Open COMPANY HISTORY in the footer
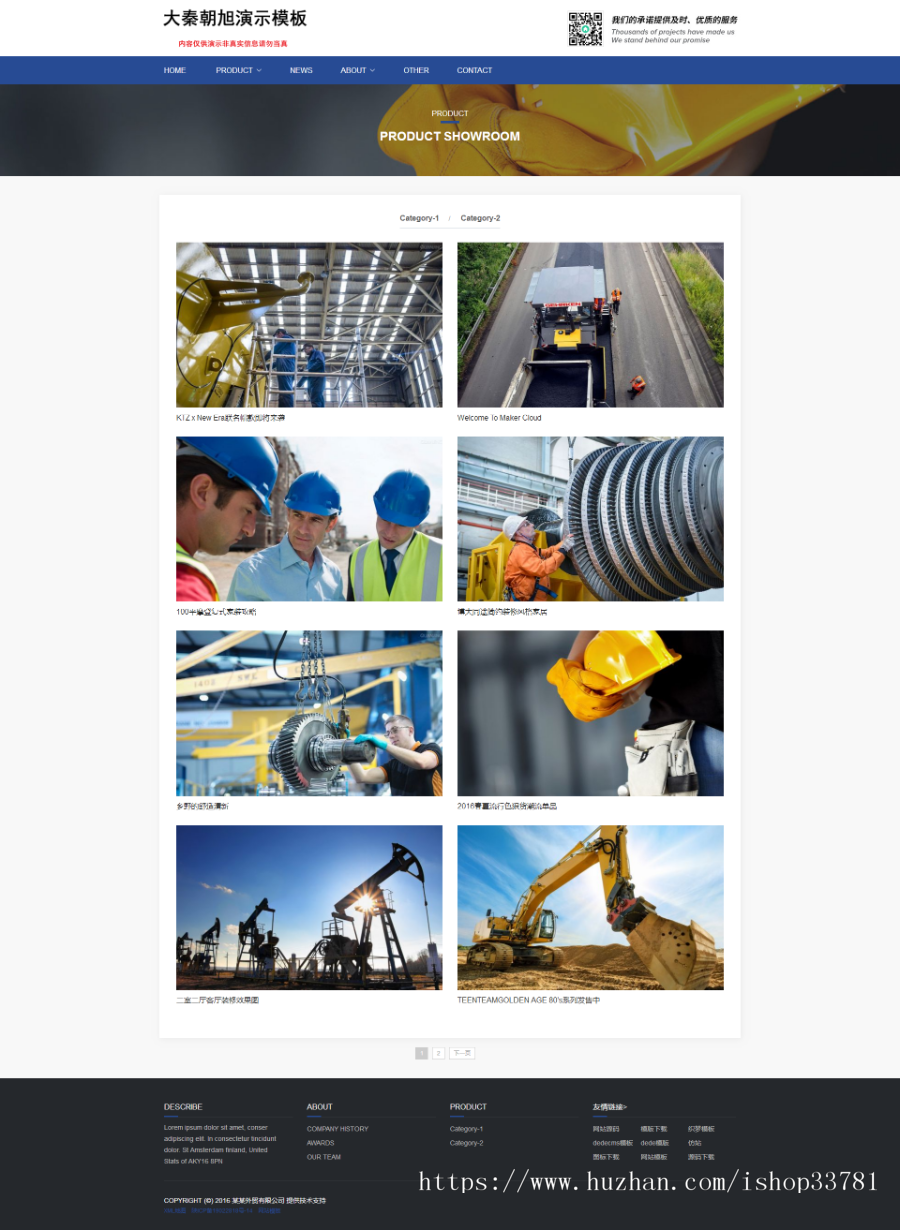Screen dimensions: 900x1230 (x=337, y=1129)
